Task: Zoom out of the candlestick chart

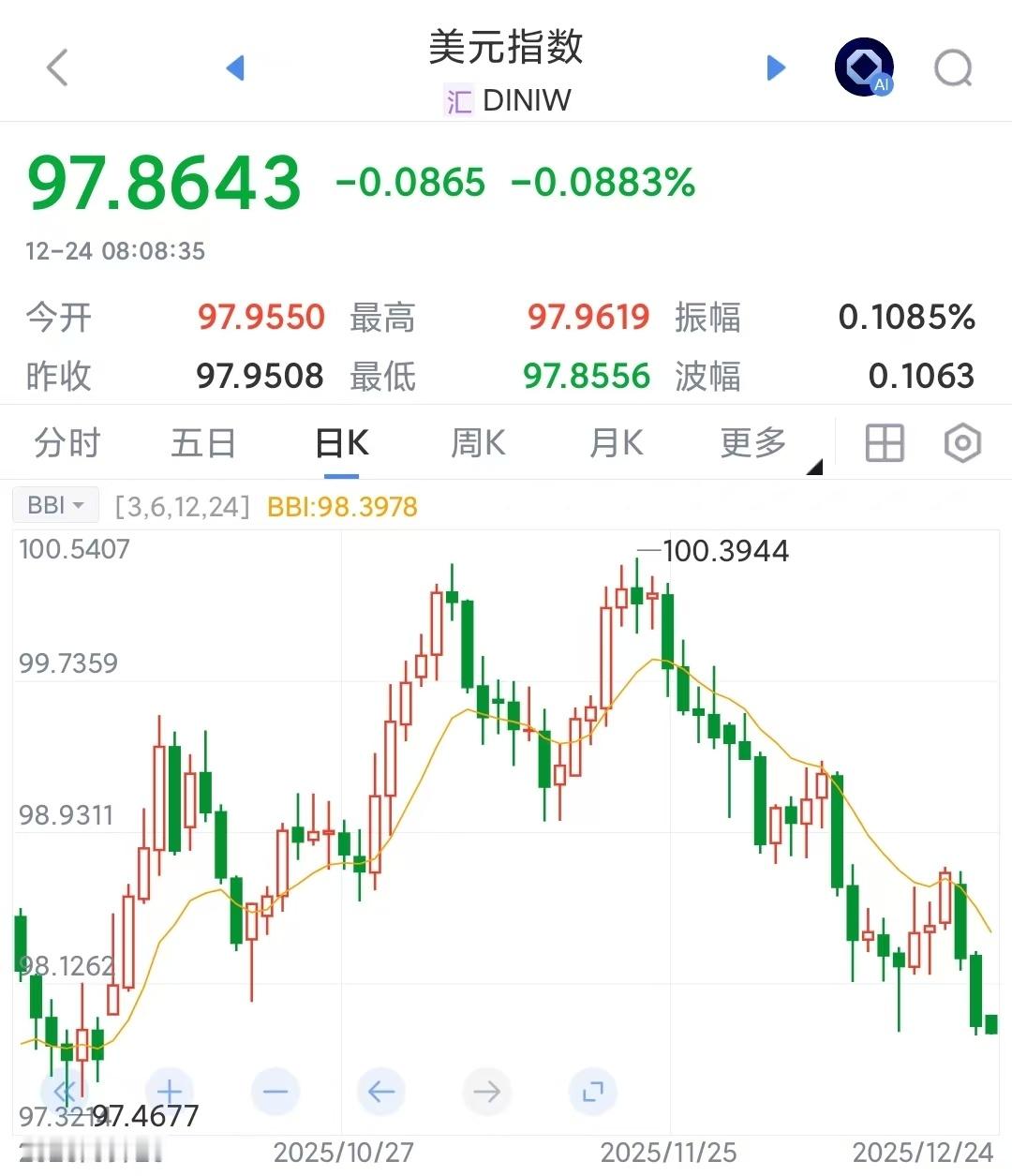Action: pyautogui.click(x=275, y=1091)
